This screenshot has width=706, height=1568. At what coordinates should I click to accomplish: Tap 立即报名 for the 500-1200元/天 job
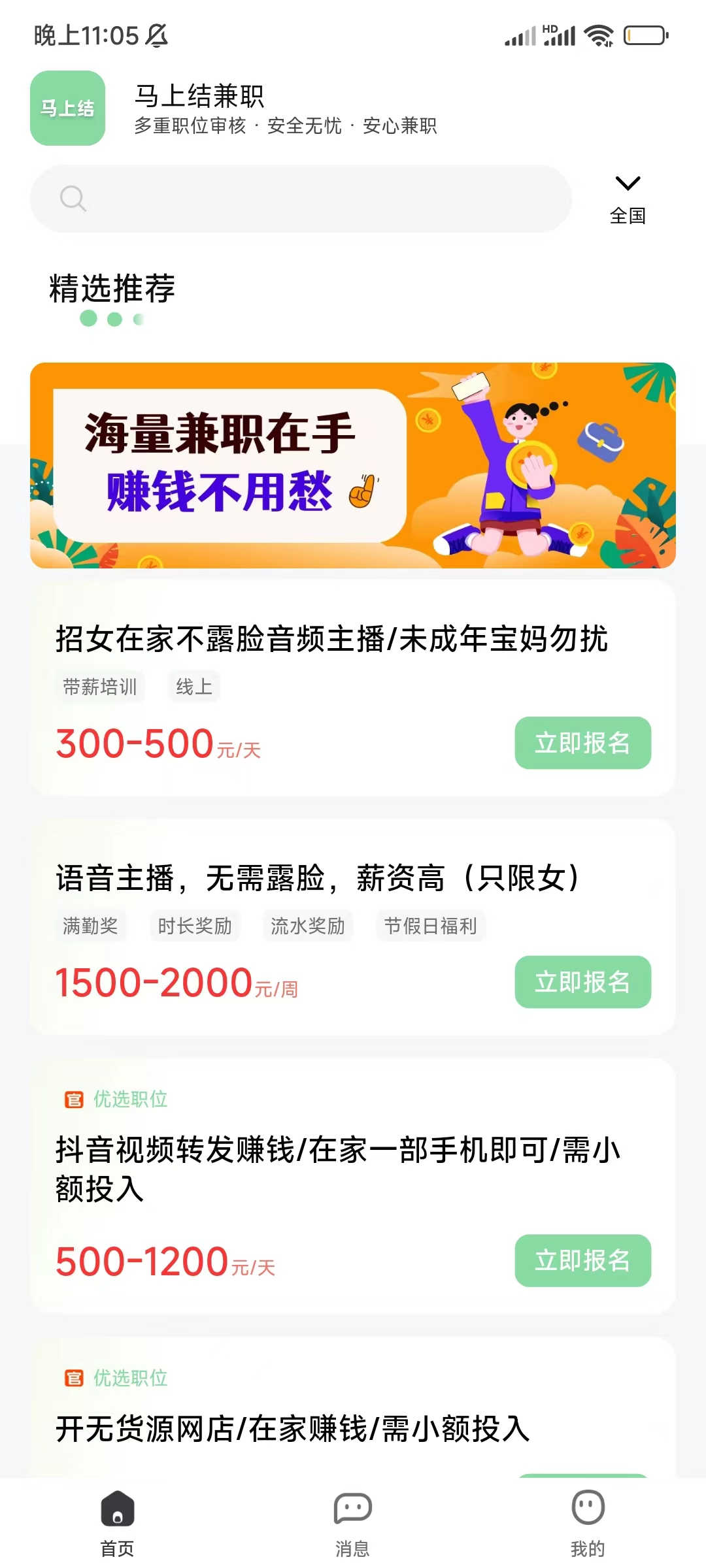[582, 1260]
